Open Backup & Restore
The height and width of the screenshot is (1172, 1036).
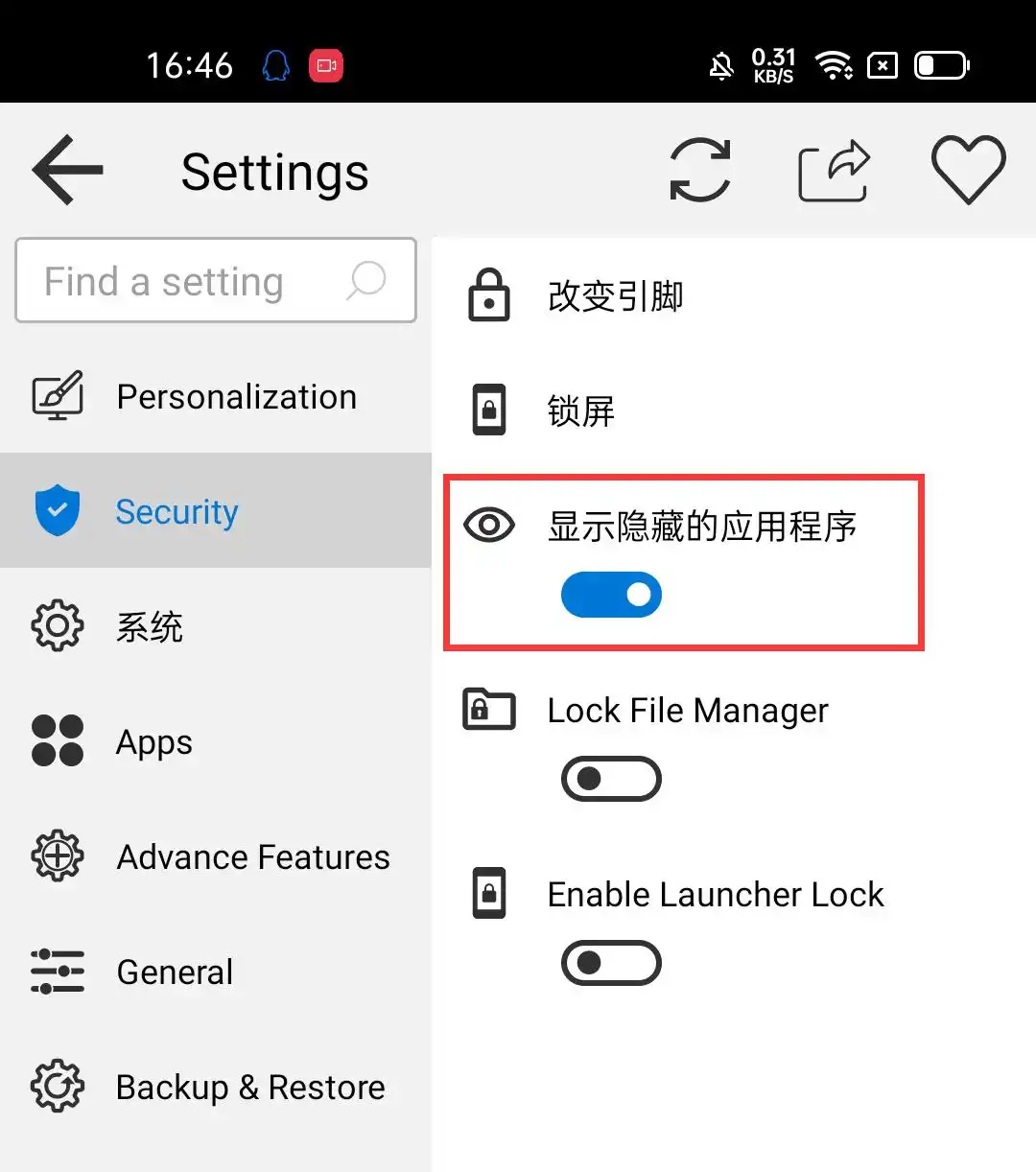[x=216, y=1087]
